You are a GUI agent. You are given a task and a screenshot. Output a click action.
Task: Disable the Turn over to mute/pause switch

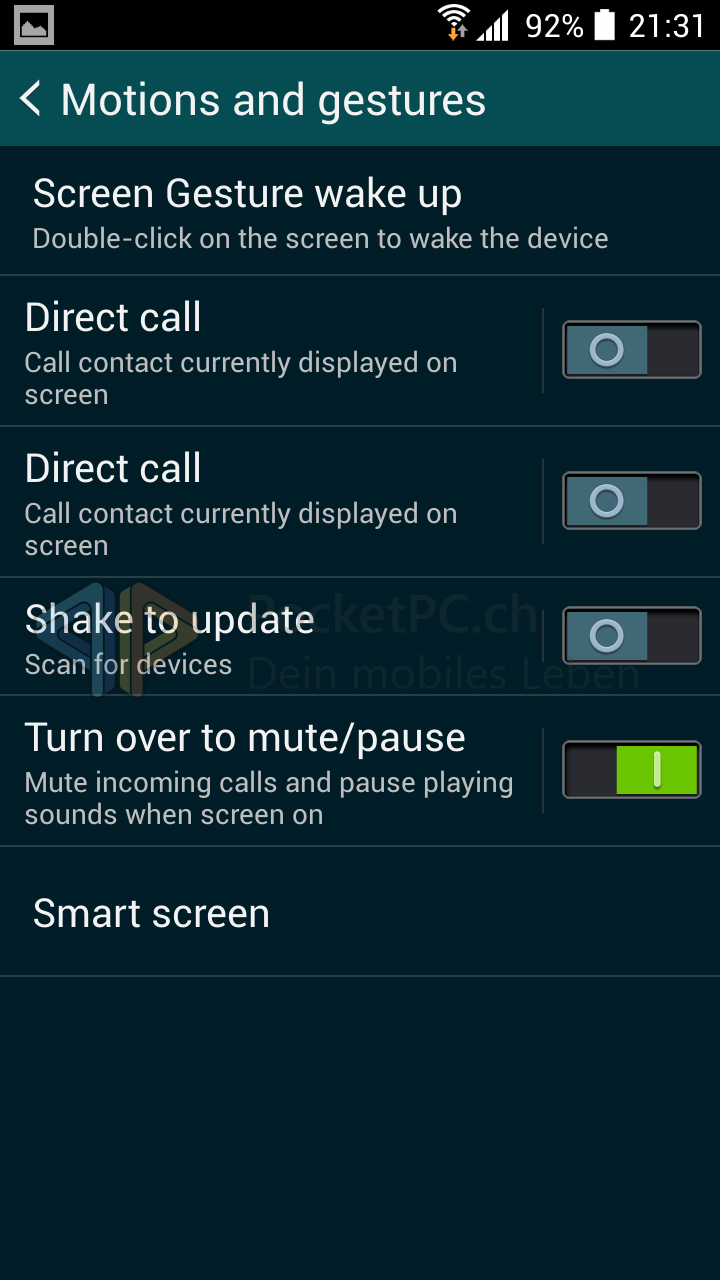(x=631, y=770)
